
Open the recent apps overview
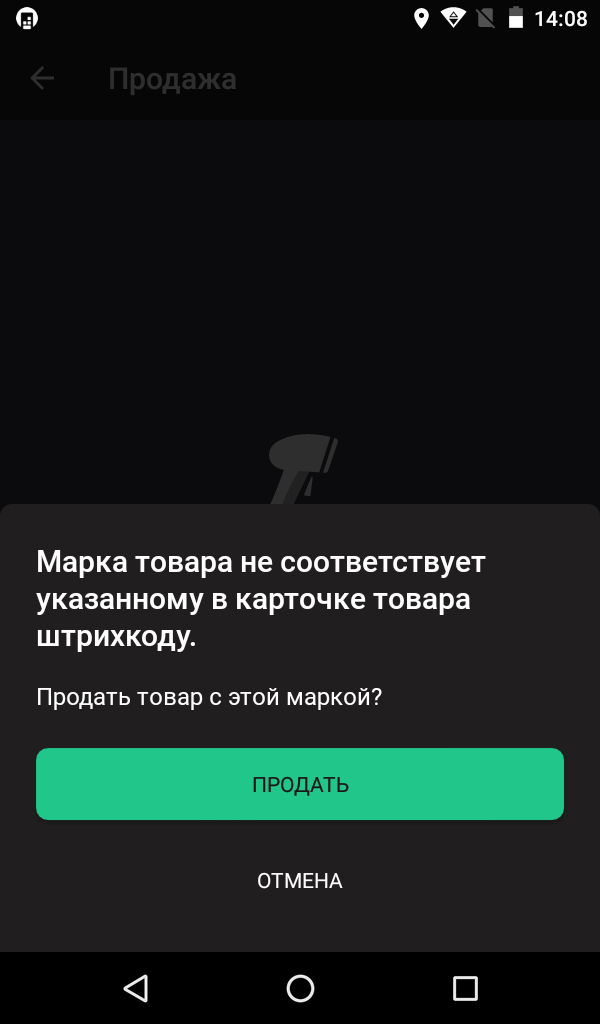[x=465, y=989]
